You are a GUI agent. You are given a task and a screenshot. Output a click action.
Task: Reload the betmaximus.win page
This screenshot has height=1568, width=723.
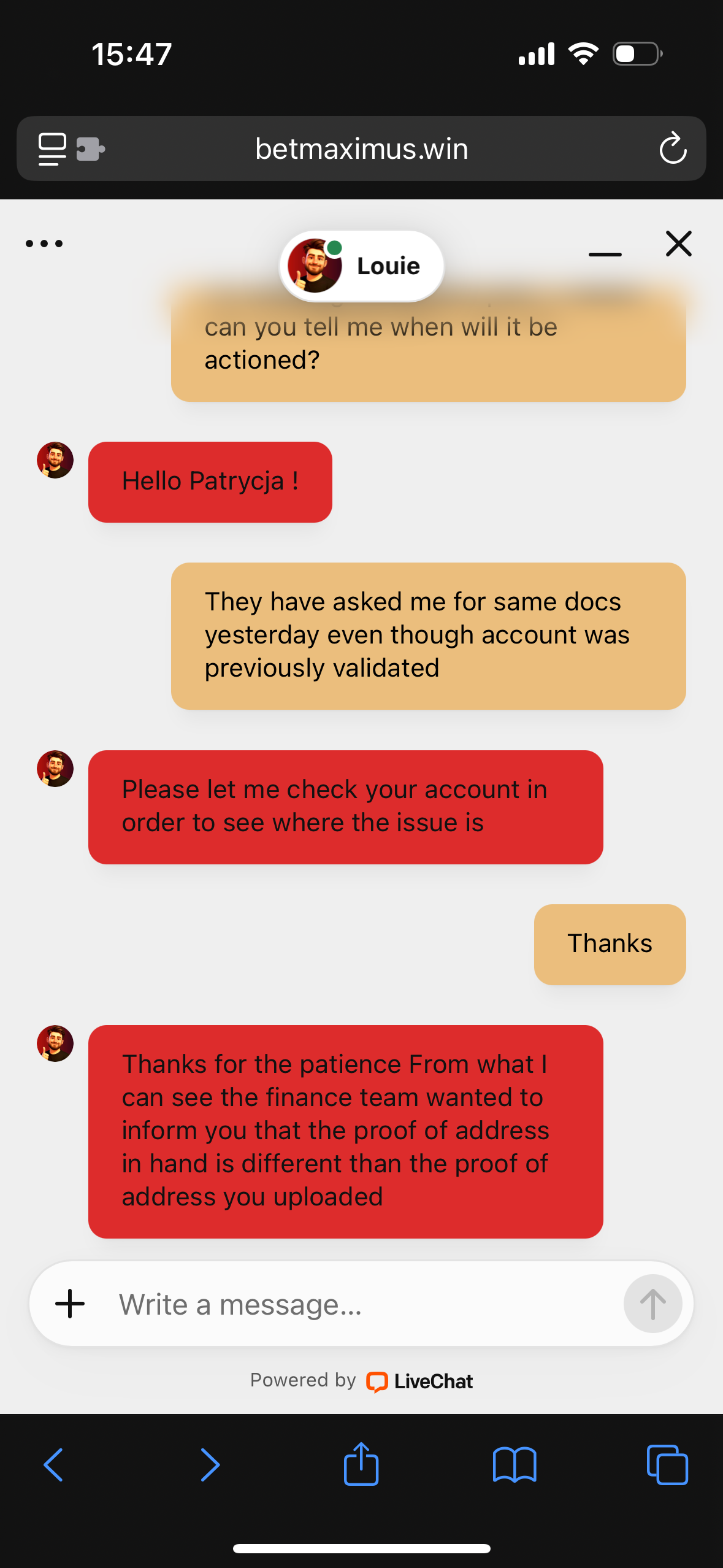click(x=673, y=148)
